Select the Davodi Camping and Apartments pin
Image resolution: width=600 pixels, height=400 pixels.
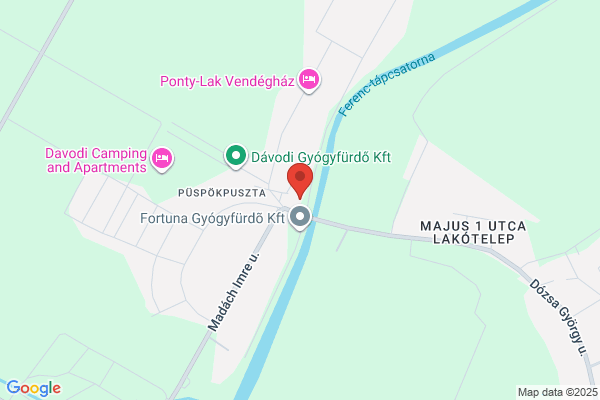click(x=162, y=159)
